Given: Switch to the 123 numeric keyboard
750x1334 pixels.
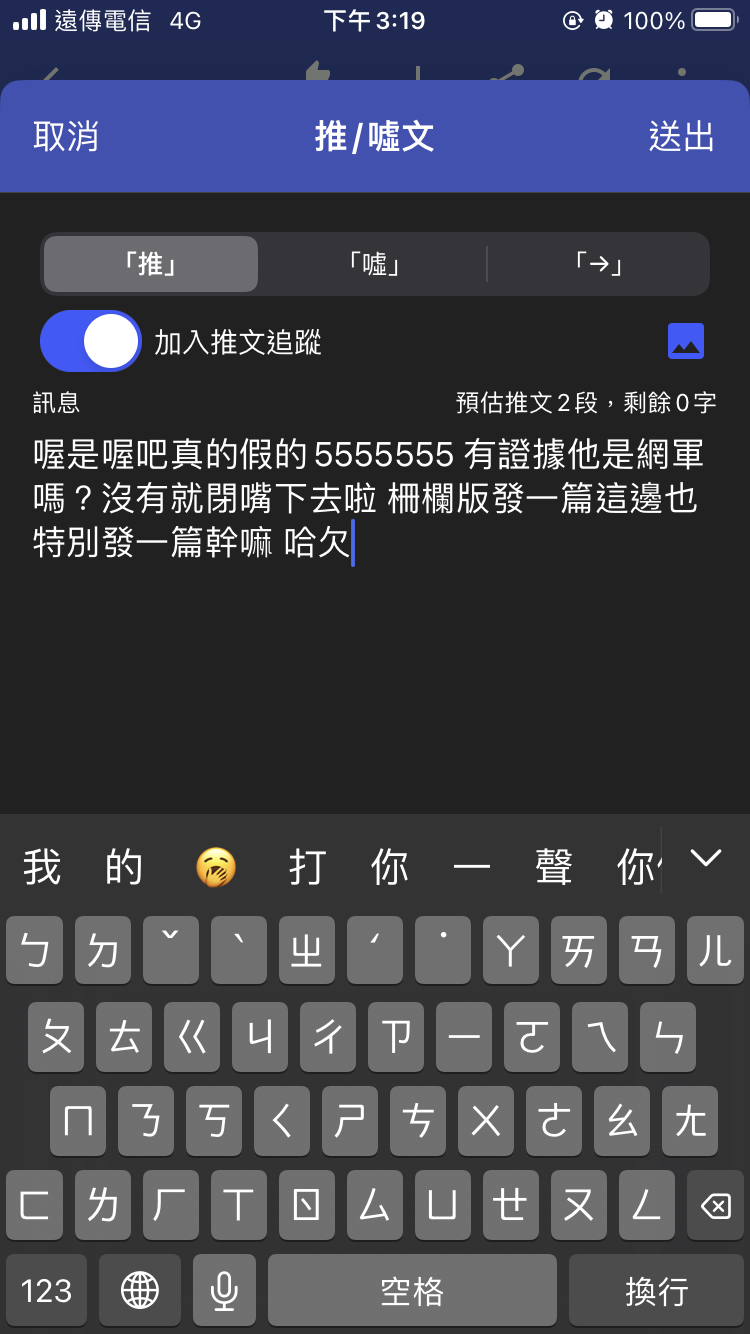Looking at the screenshot, I should 47,1291.
